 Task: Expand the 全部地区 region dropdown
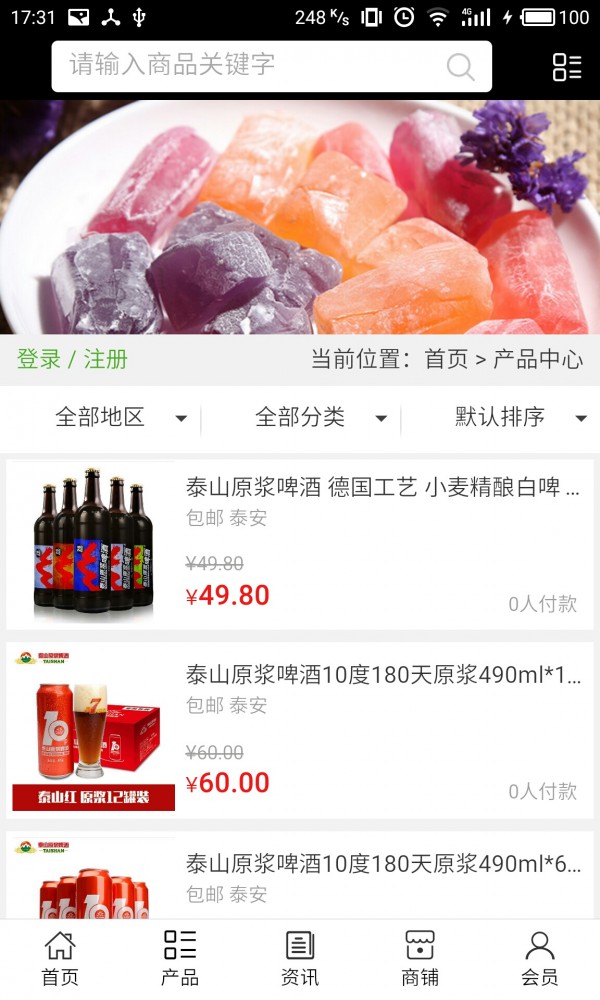(120, 418)
